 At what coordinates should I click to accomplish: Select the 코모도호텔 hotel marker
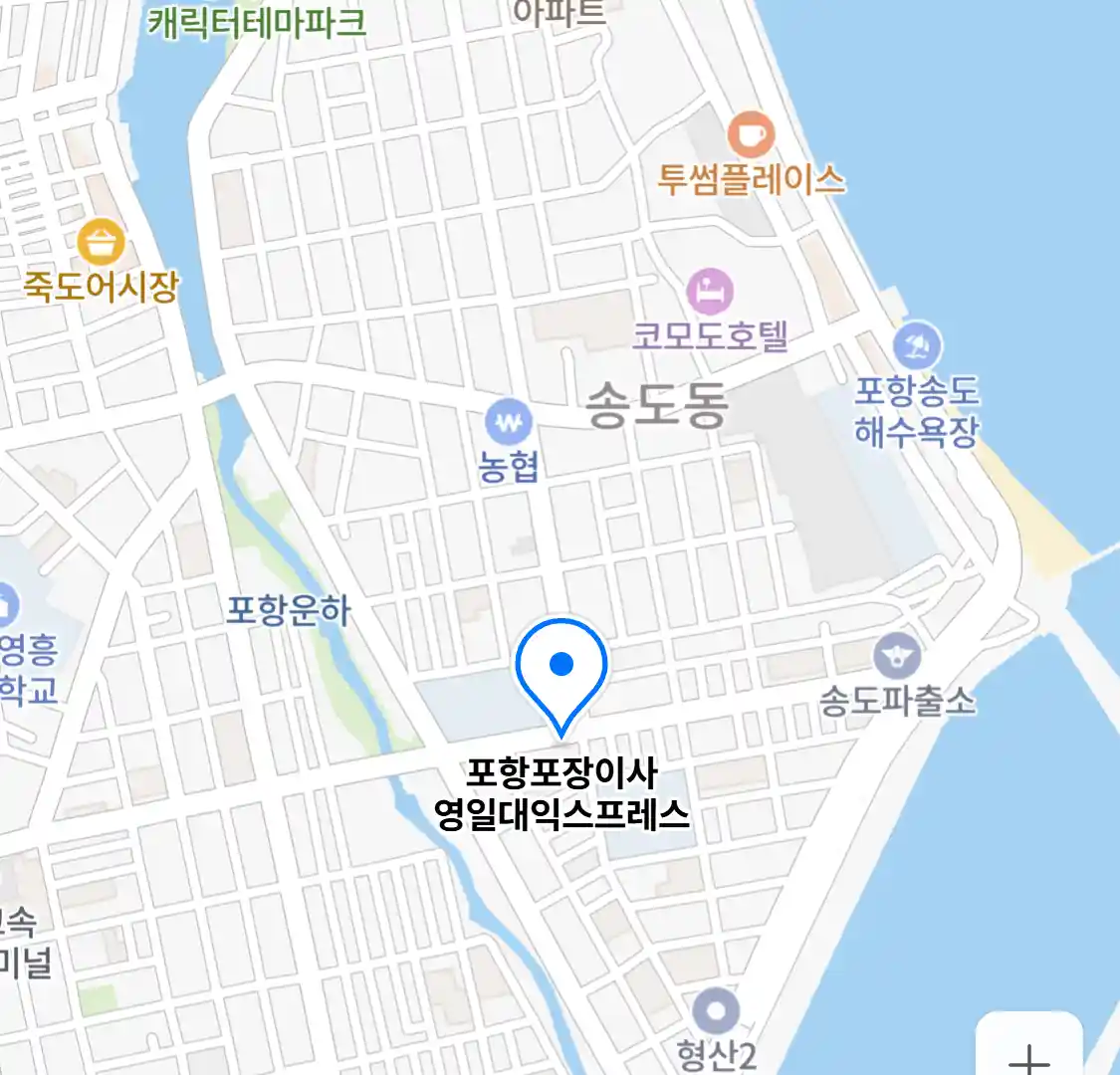click(x=710, y=293)
